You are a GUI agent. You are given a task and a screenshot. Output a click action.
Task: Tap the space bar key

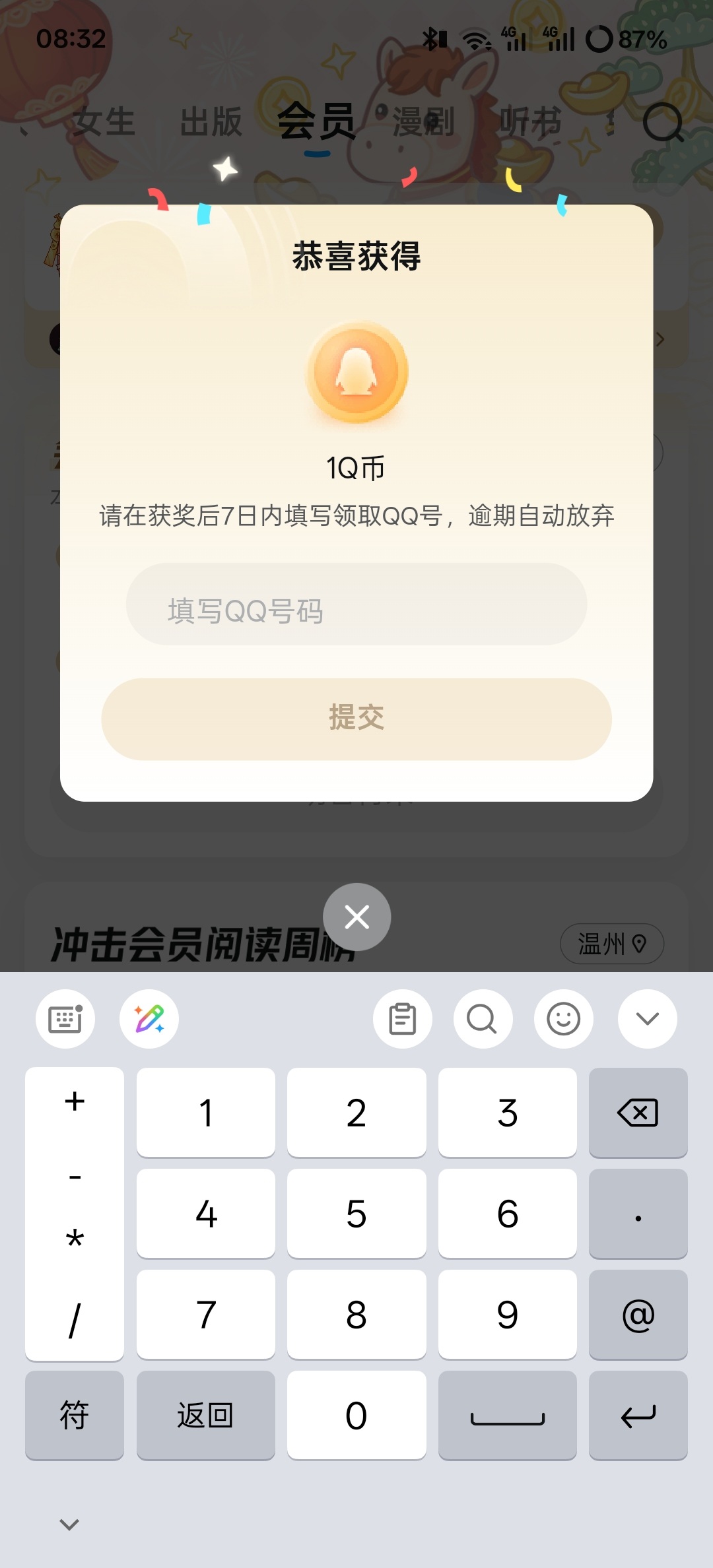507,1416
